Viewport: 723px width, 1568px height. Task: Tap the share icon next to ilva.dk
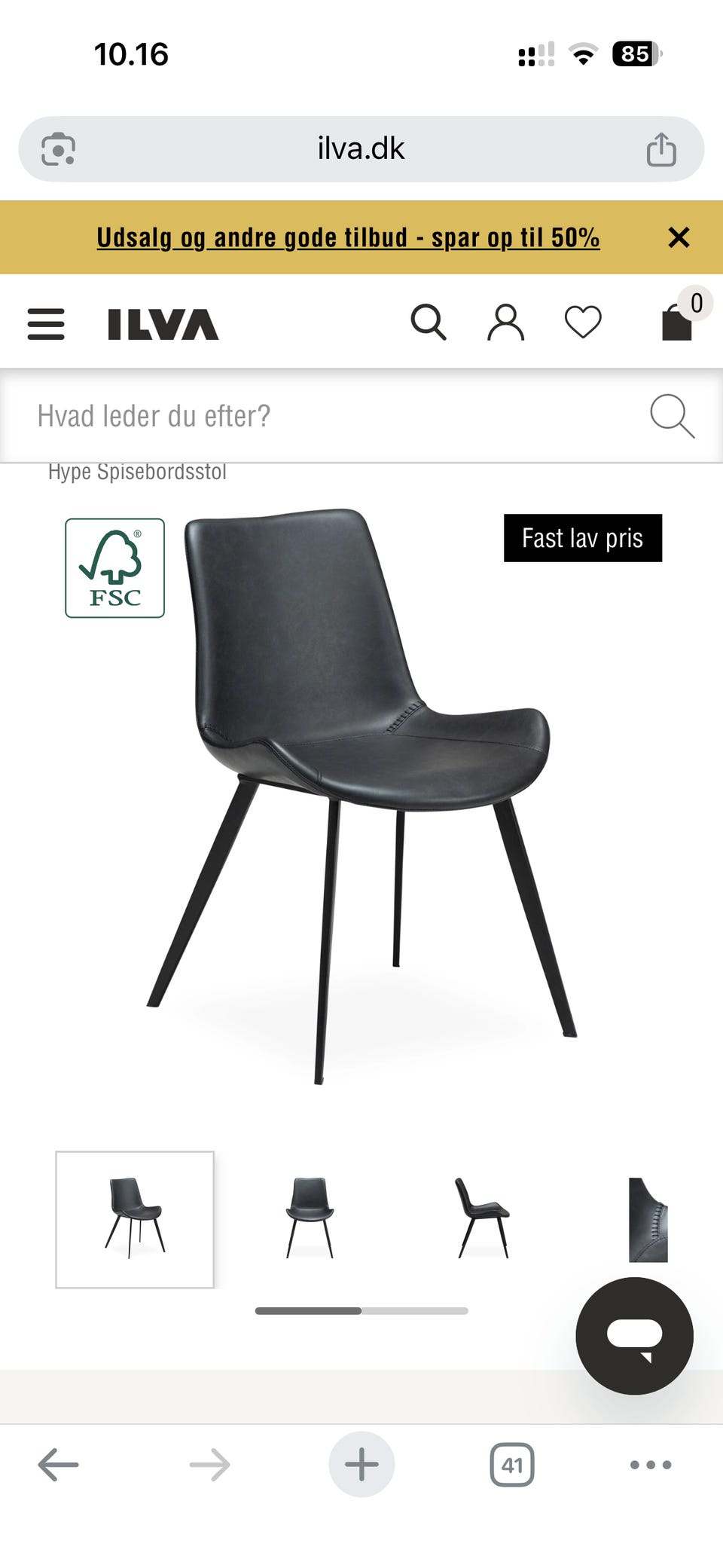point(661,148)
